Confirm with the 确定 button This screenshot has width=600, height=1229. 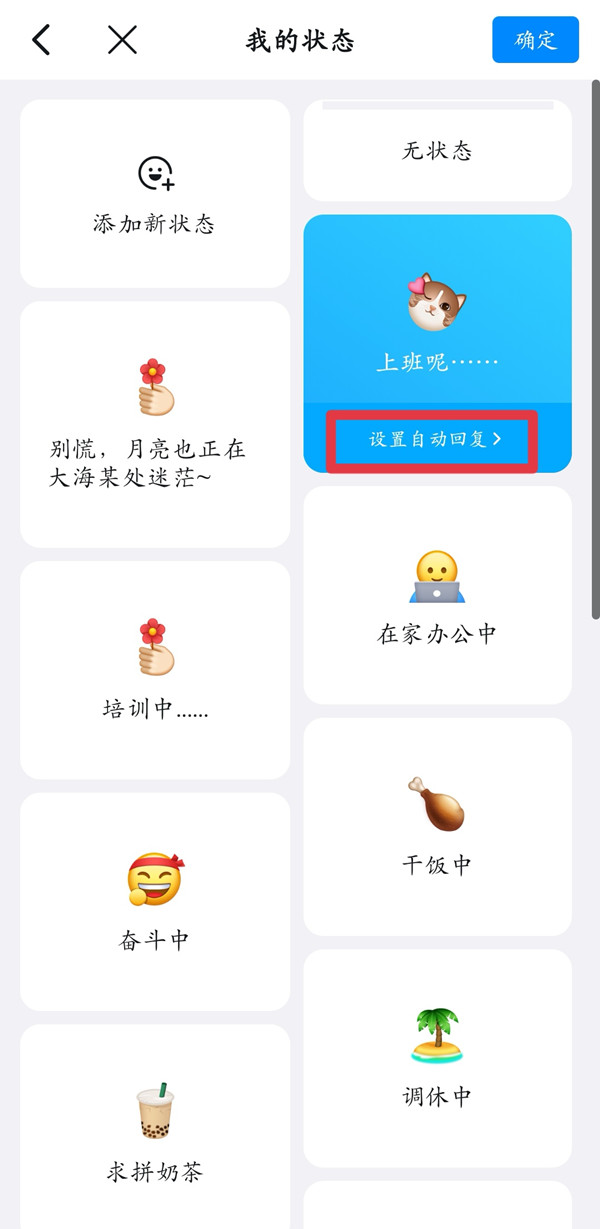[535, 40]
